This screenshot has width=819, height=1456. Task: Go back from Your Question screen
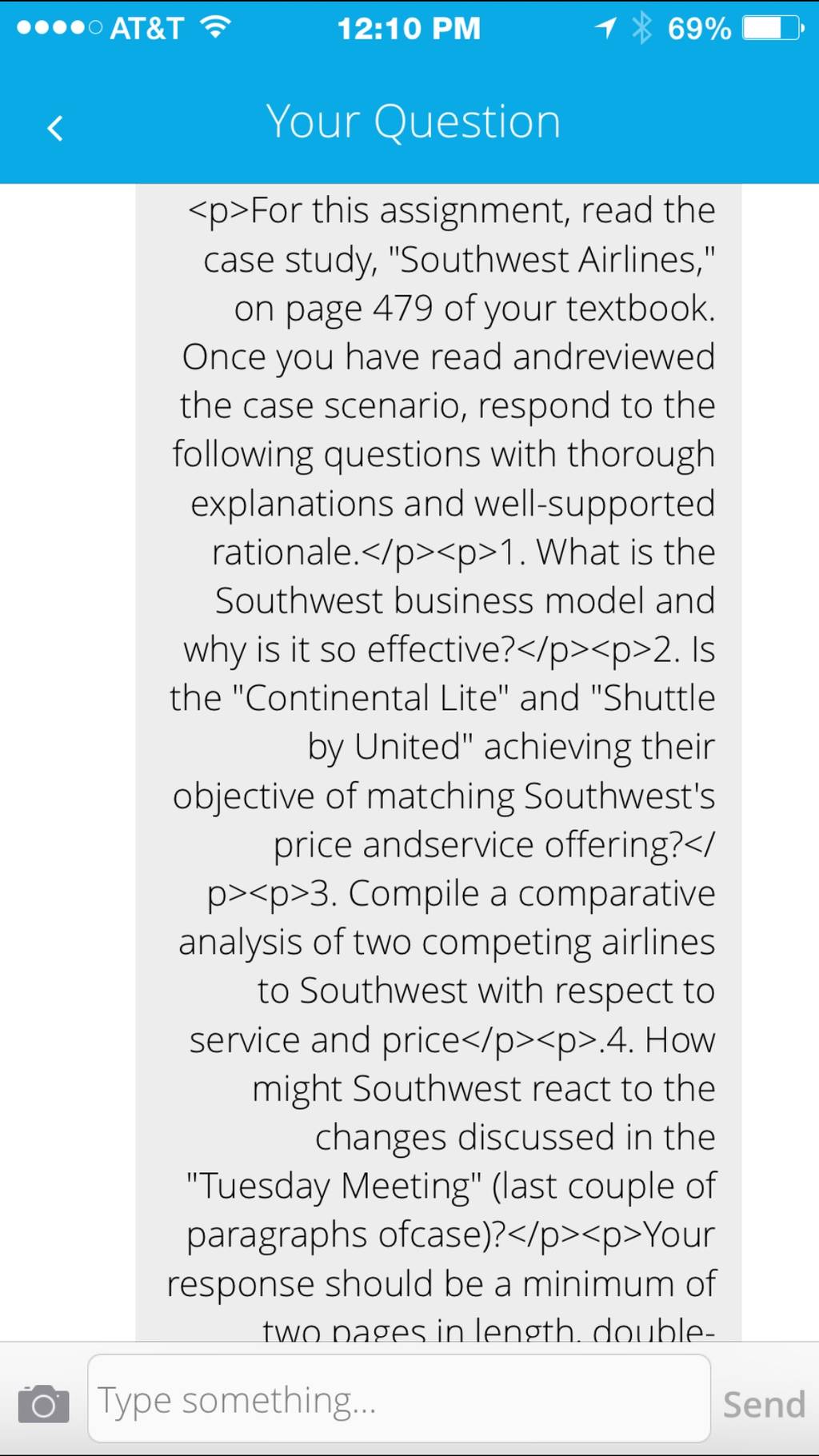[x=54, y=128]
